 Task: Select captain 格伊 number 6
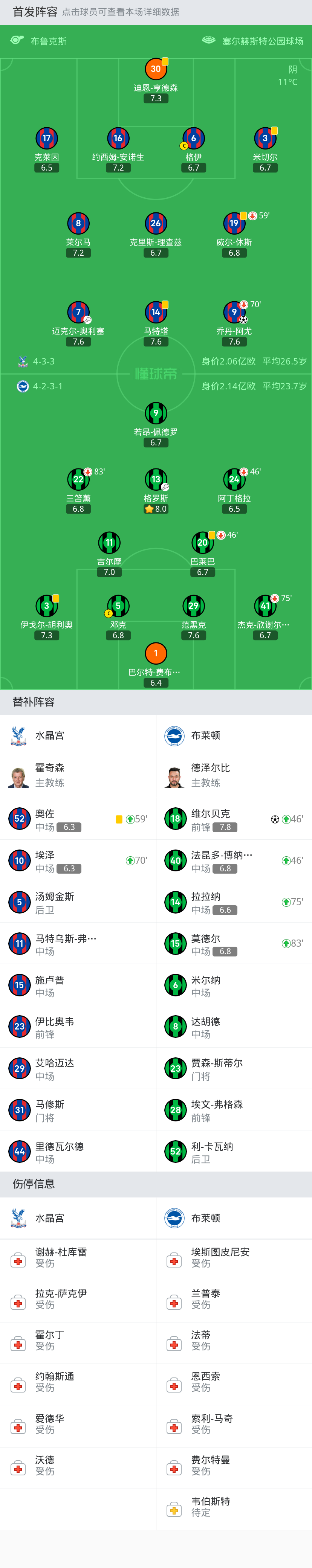(x=193, y=139)
